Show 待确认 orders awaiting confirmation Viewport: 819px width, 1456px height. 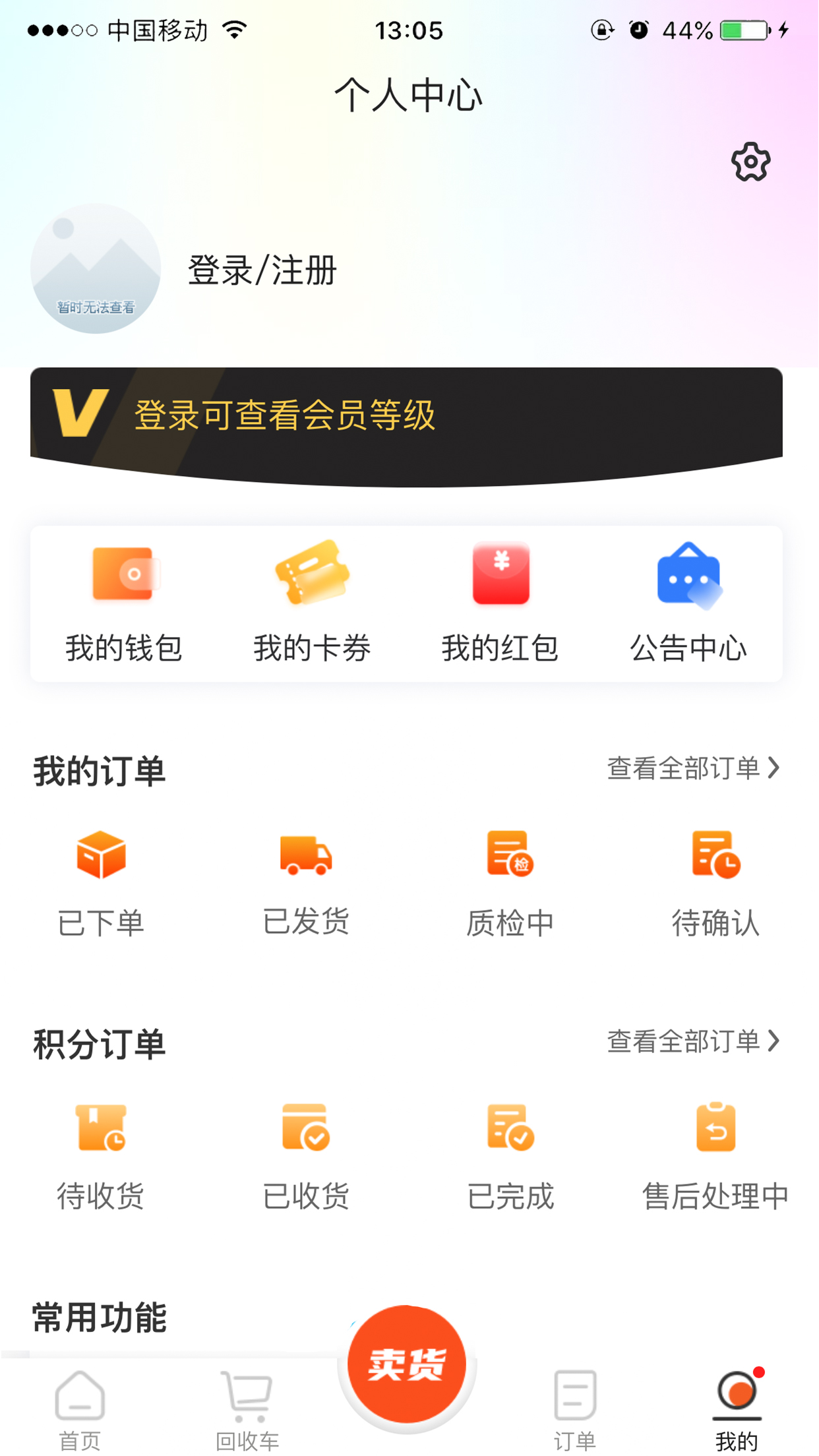pyautogui.click(x=715, y=884)
